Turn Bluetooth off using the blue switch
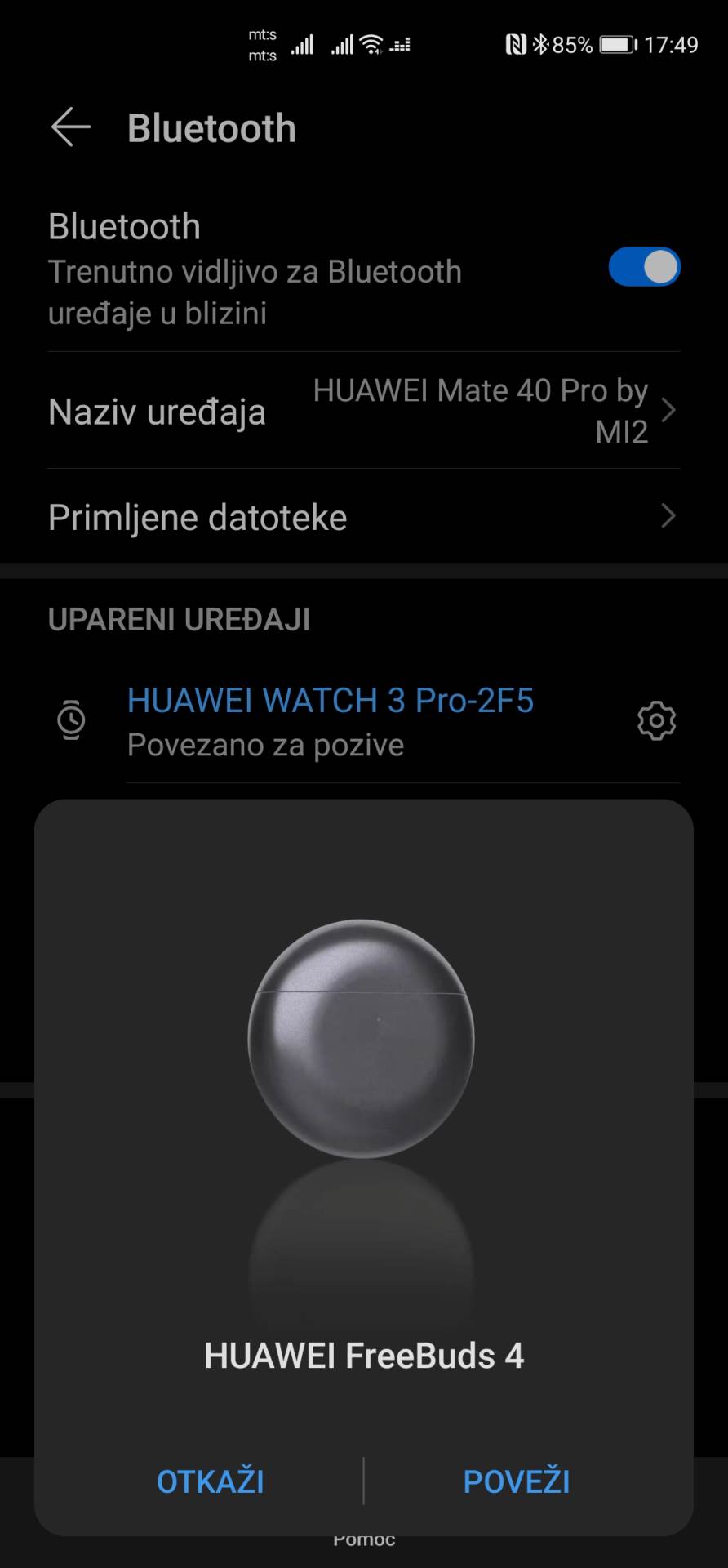Viewport: 728px width, 1568px height. click(644, 266)
